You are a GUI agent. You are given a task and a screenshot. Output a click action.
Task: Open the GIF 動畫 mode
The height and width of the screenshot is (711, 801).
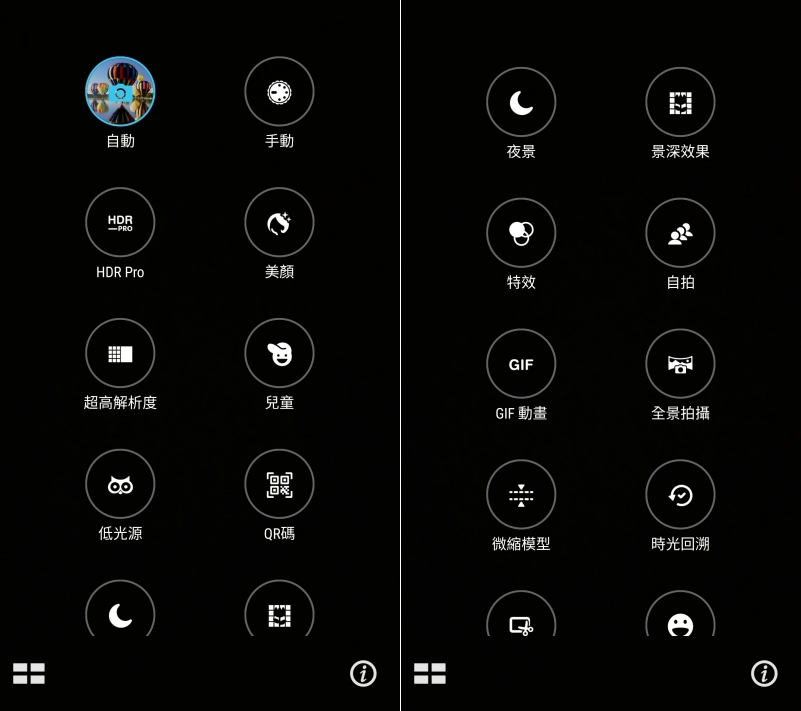pos(521,364)
